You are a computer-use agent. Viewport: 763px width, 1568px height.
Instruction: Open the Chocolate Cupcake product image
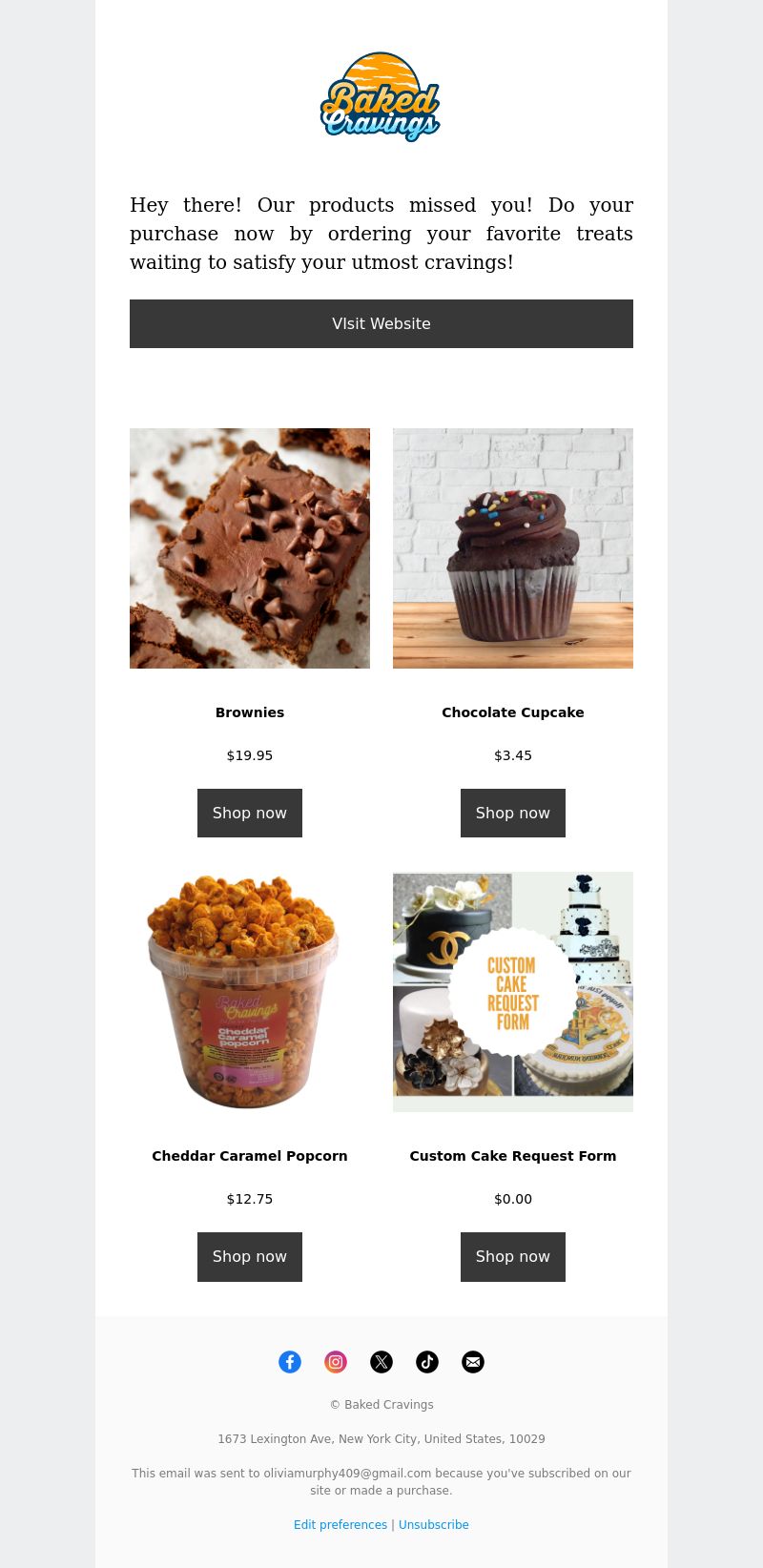(x=513, y=548)
